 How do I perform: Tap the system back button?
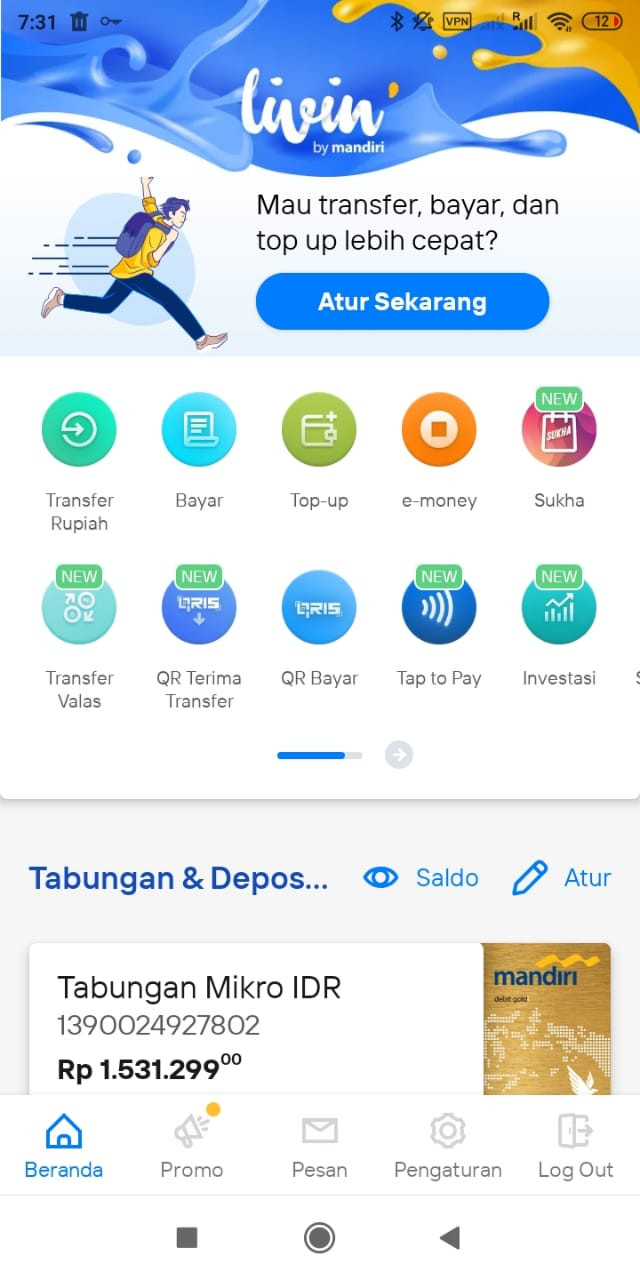[x=450, y=1238]
